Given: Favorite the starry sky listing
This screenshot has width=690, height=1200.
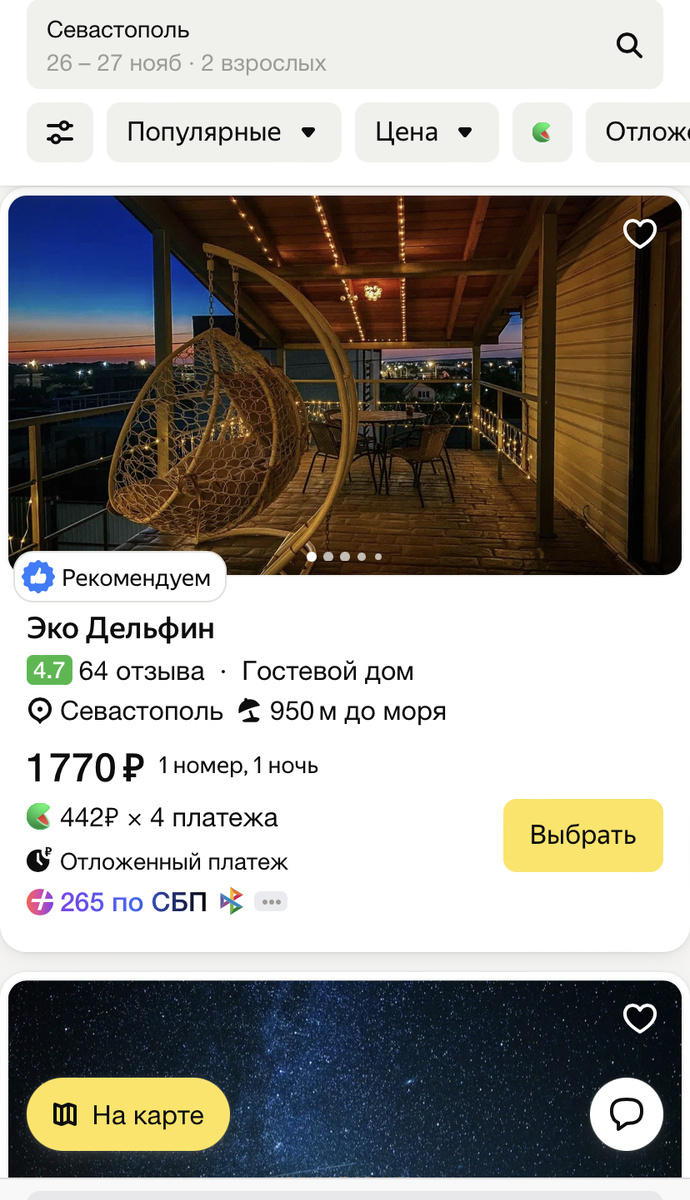Looking at the screenshot, I should [639, 1018].
